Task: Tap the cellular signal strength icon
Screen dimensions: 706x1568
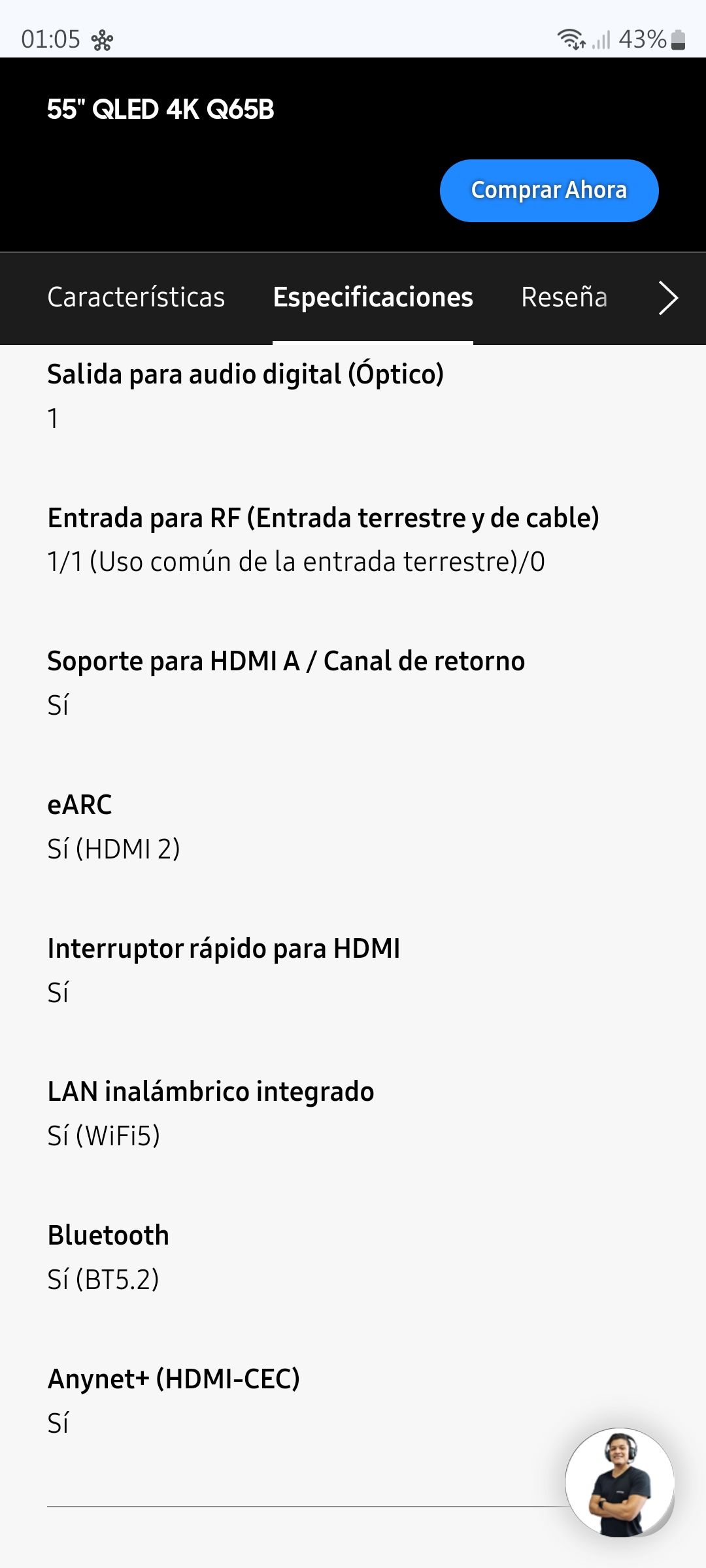Action: pos(602,41)
